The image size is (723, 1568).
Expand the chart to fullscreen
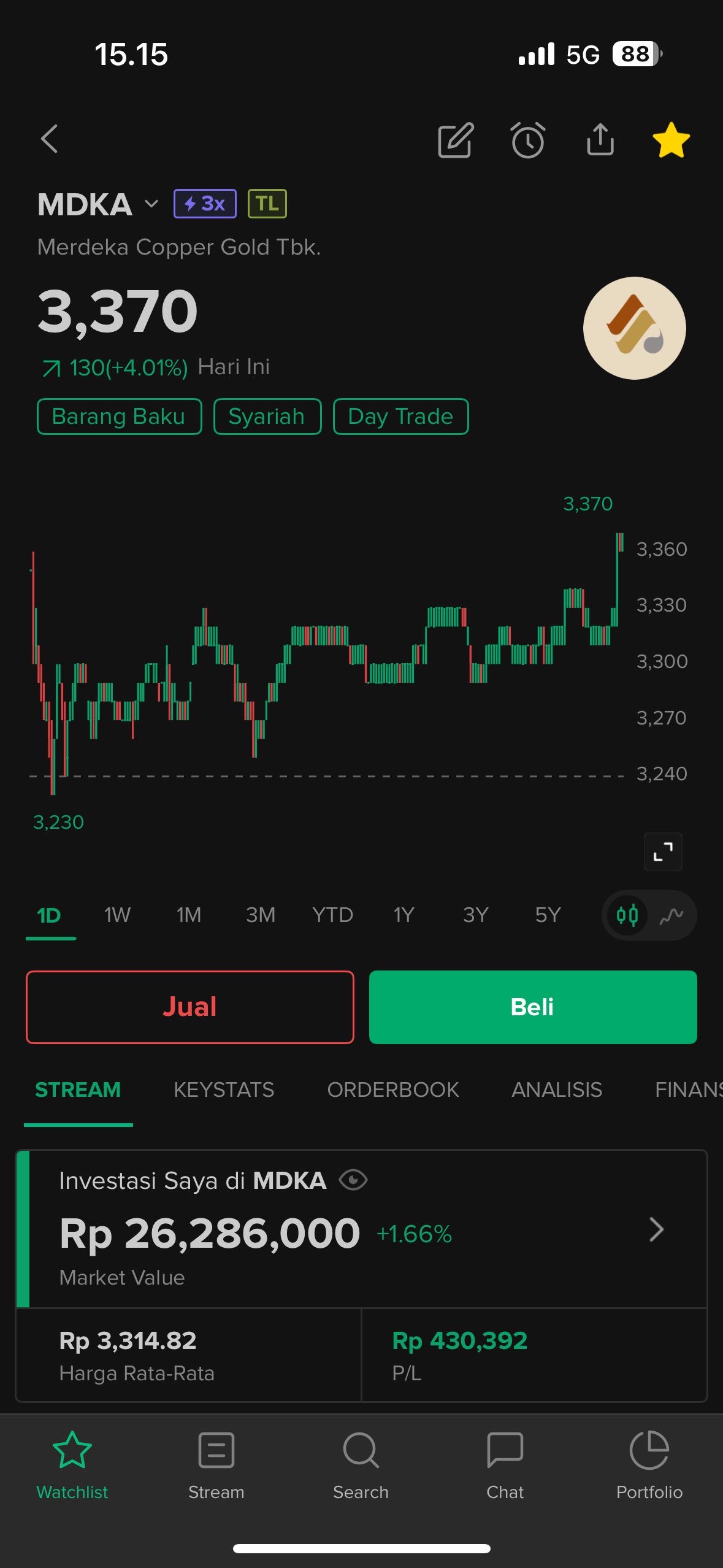[663, 851]
